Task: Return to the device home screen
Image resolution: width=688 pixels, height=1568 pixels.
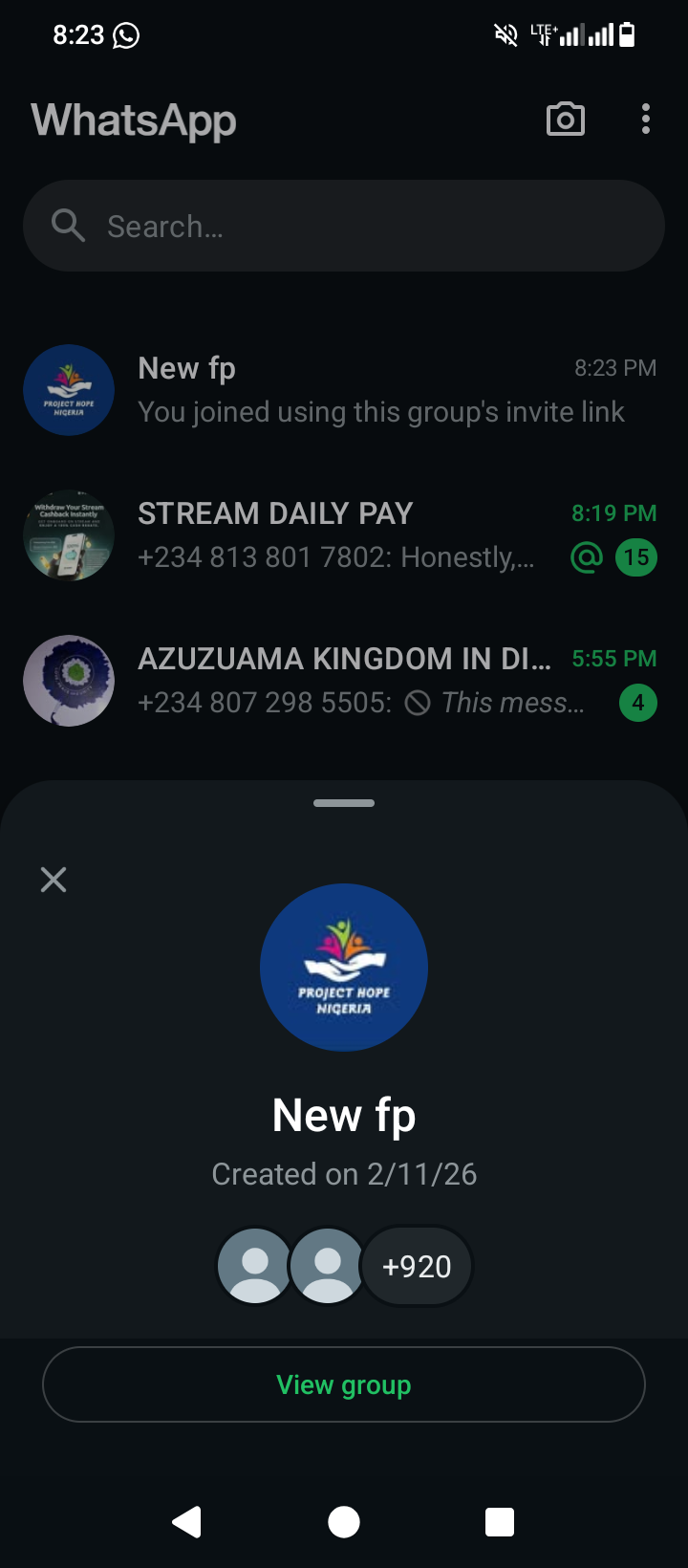Action: [344, 1521]
